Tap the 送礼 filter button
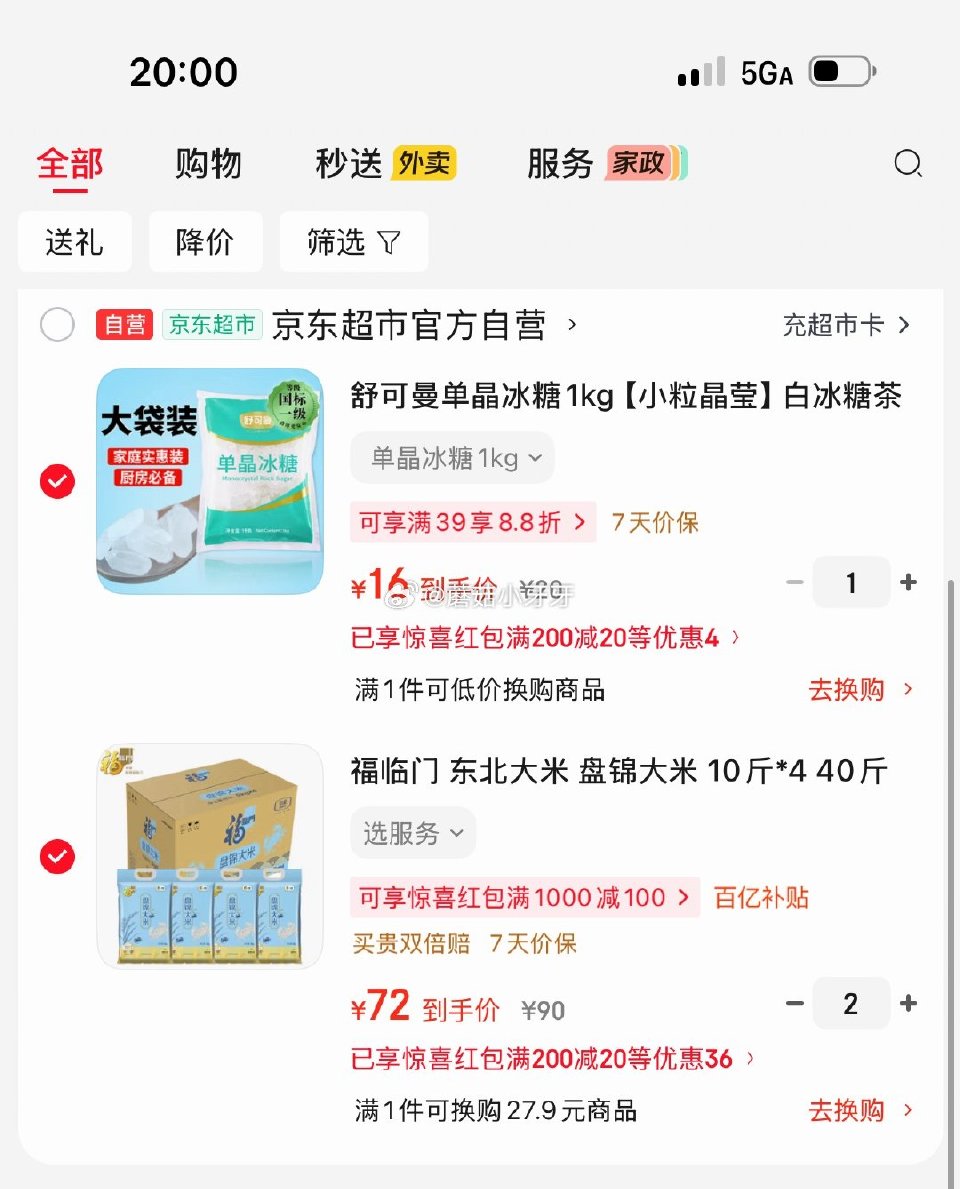This screenshot has width=960, height=1189. [x=75, y=241]
